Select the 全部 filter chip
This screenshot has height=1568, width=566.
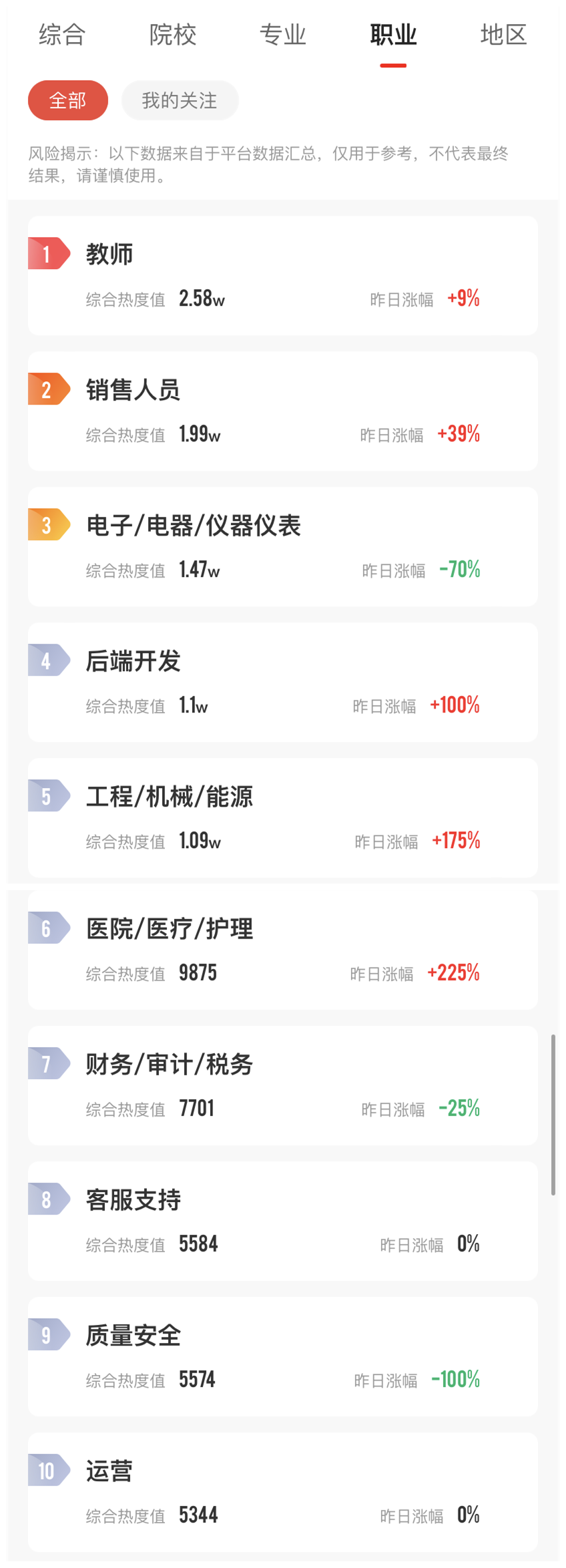tap(68, 101)
